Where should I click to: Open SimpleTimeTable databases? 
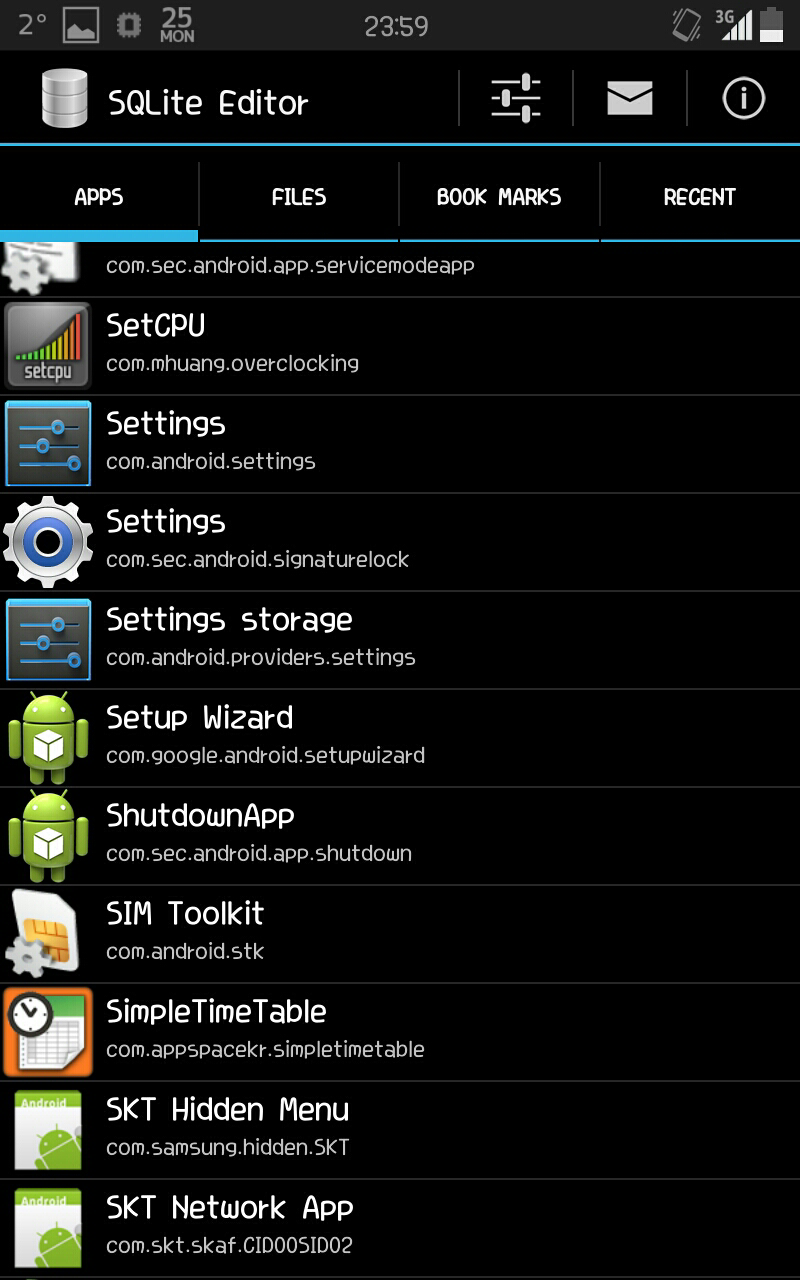coord(400,1031)
